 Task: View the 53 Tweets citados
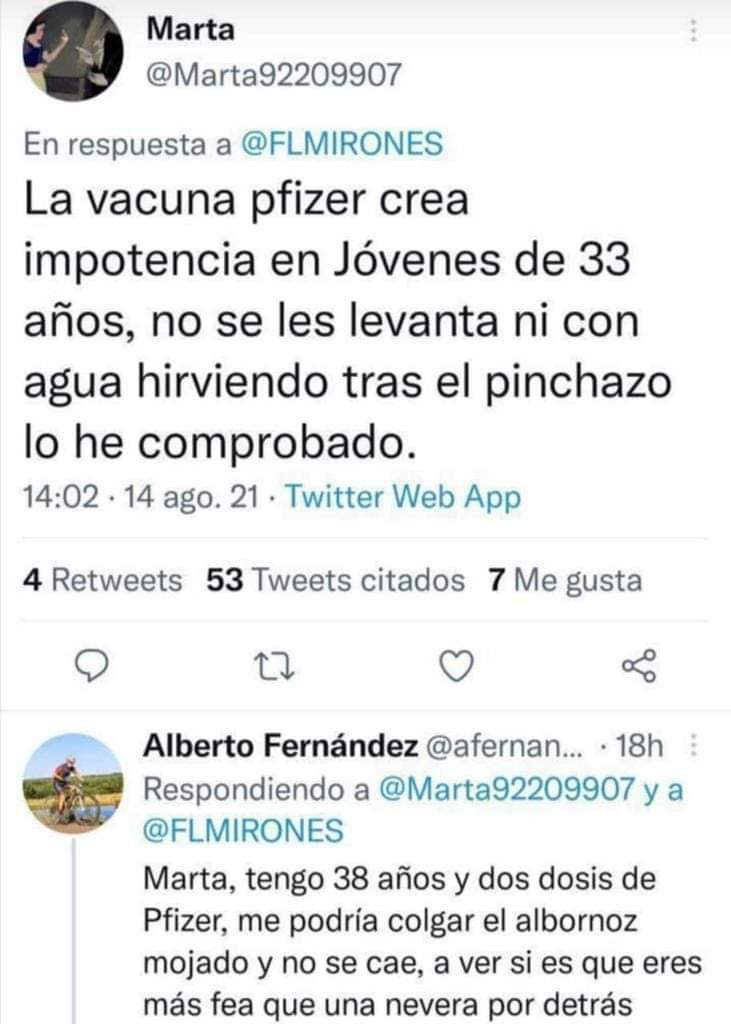pyautogui.click(x=335, y=580)
